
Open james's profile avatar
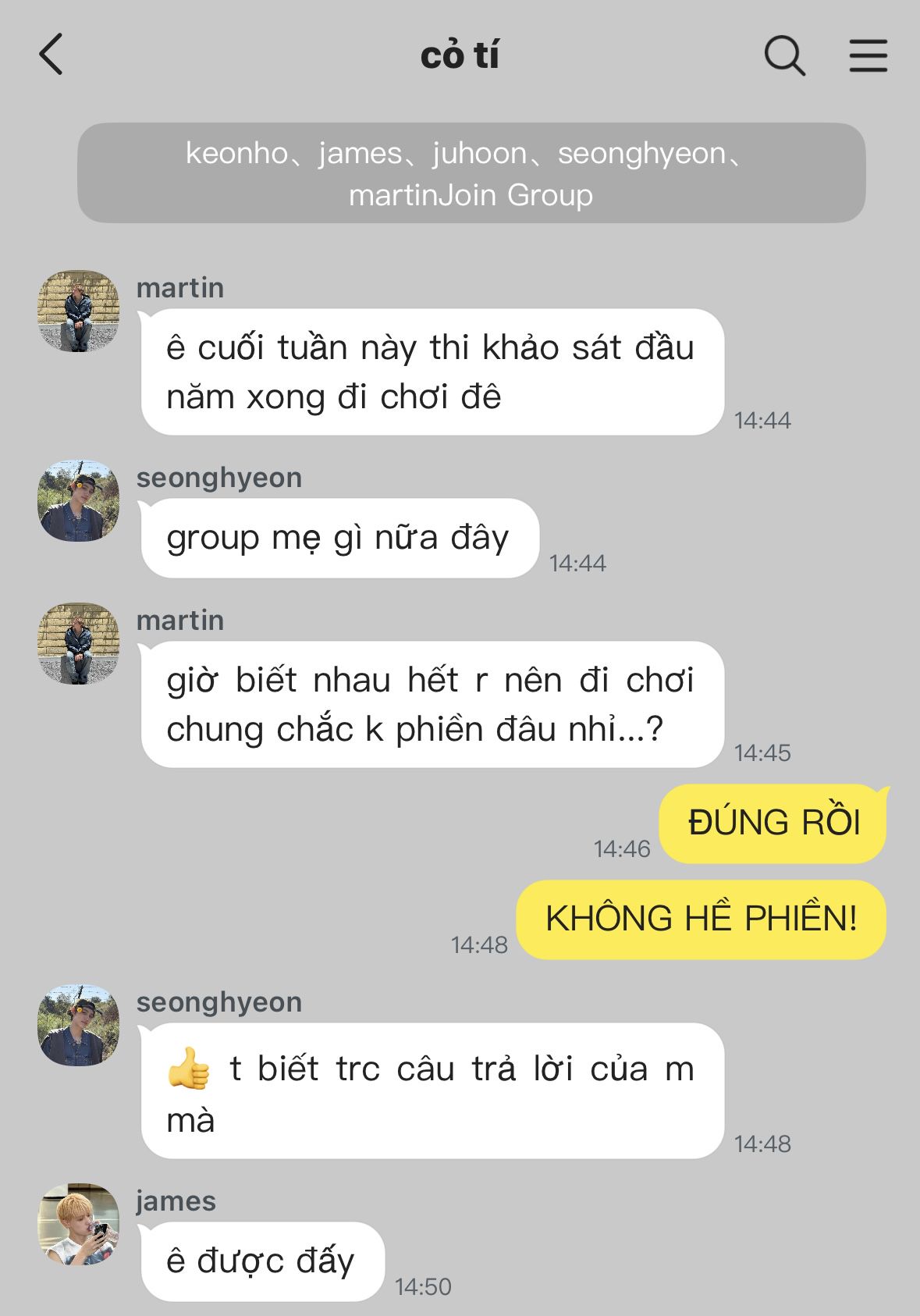tap(79, 1224)
